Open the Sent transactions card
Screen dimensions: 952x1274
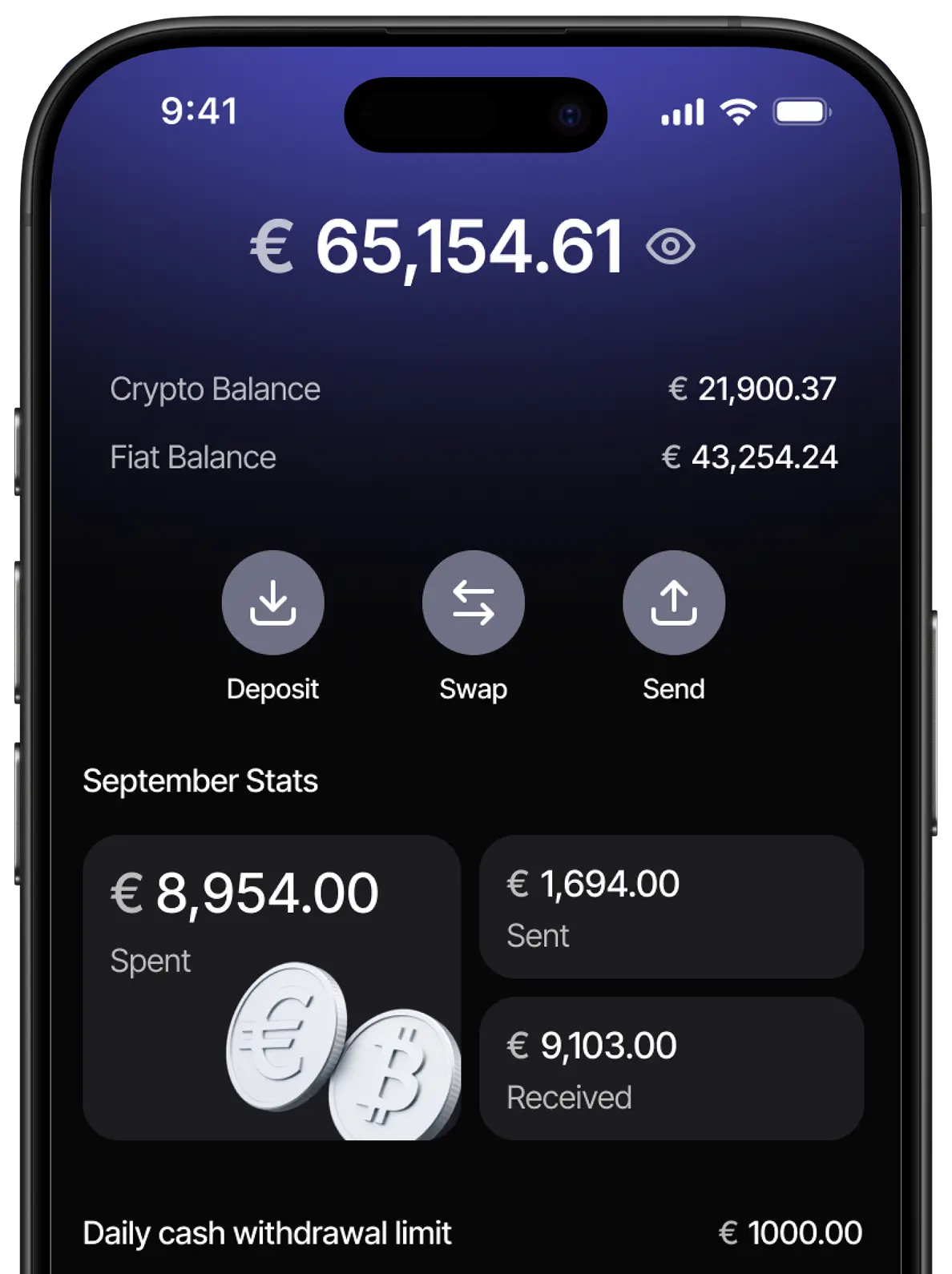(672, 906)
